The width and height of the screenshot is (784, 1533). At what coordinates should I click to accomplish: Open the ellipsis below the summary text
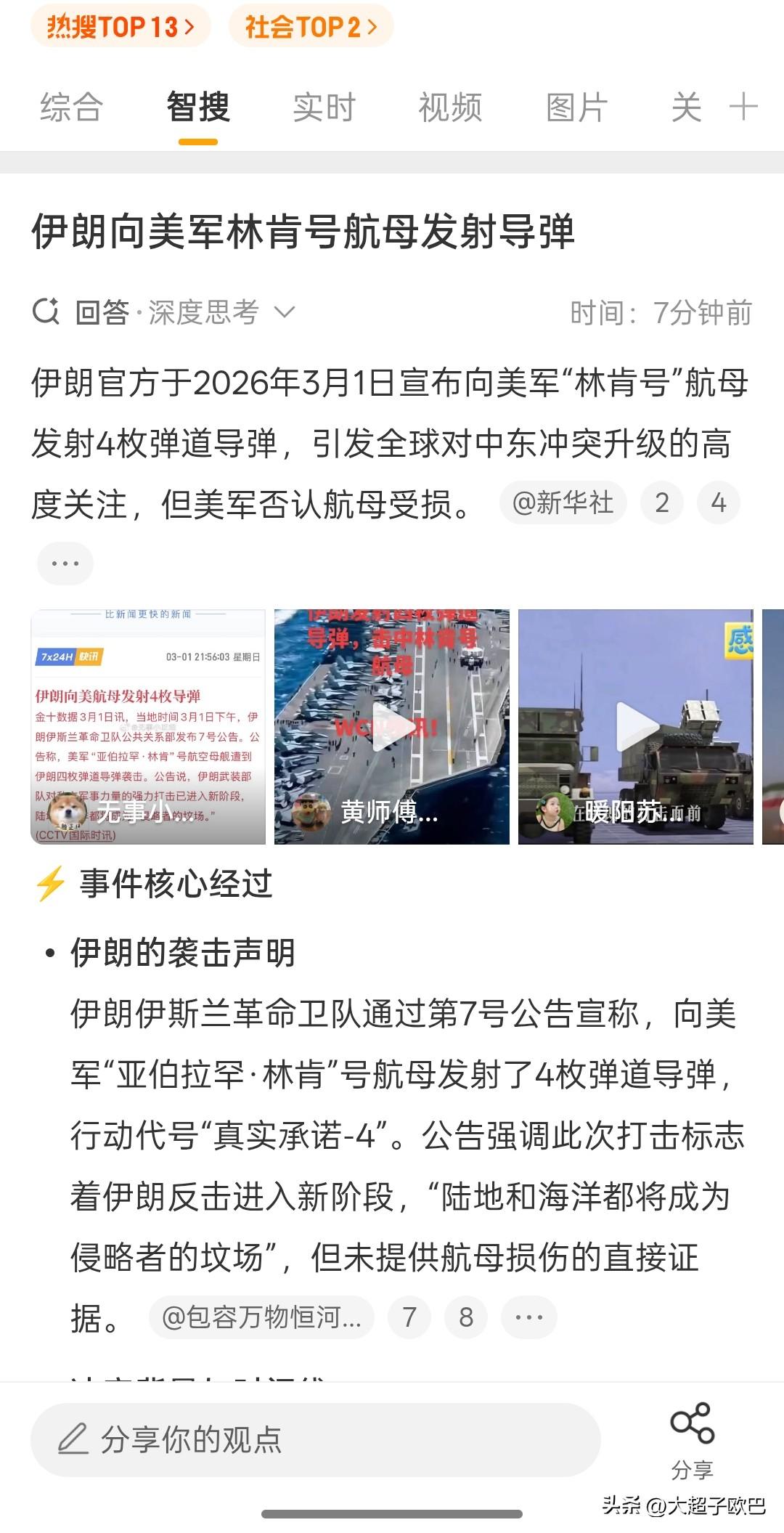[65, 563]
